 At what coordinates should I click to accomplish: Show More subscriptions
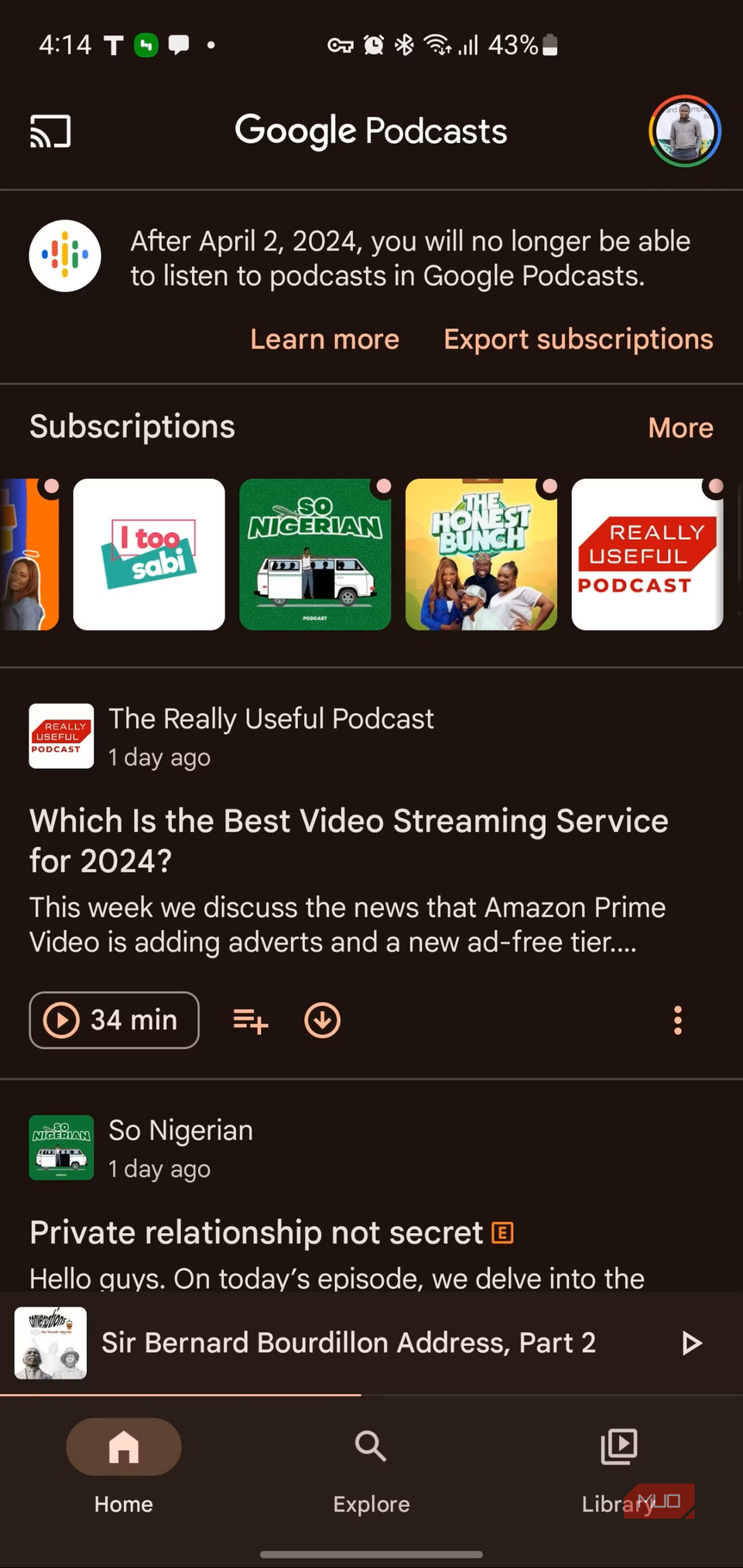[x=680, y=428]
